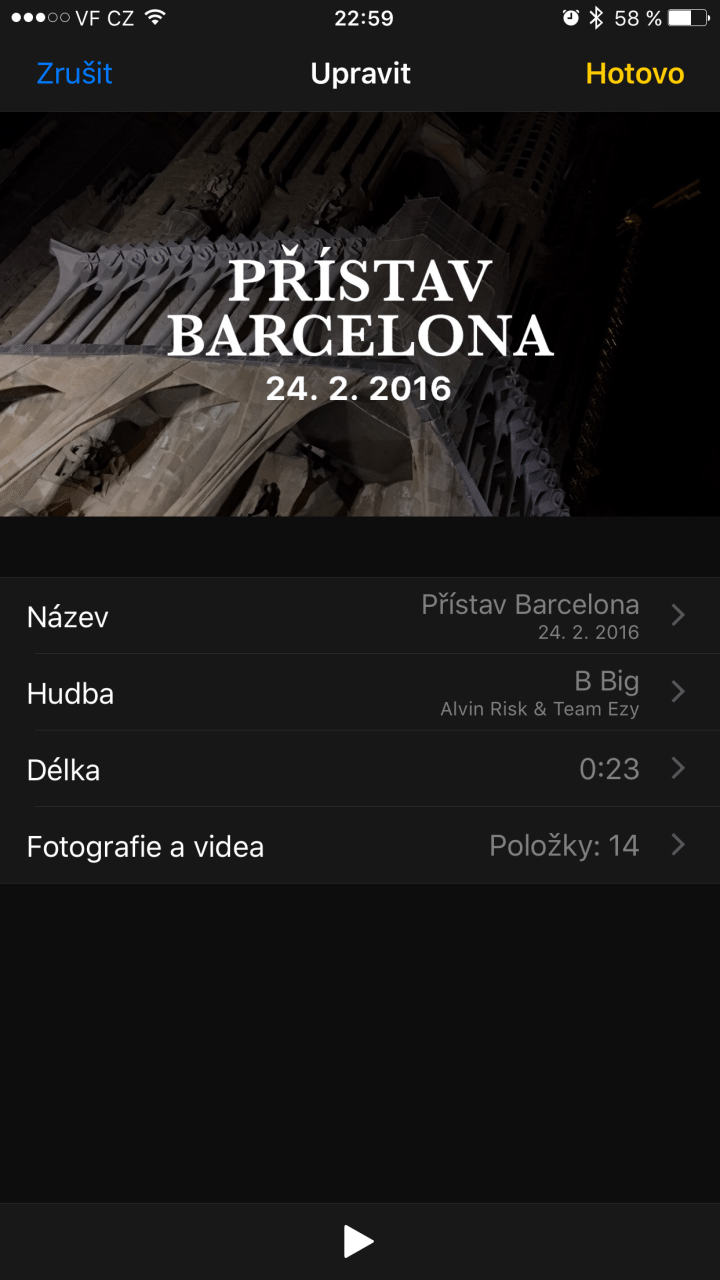Tap Zrušit to cancel editing

pyautogui.click(x=74, y=74)
